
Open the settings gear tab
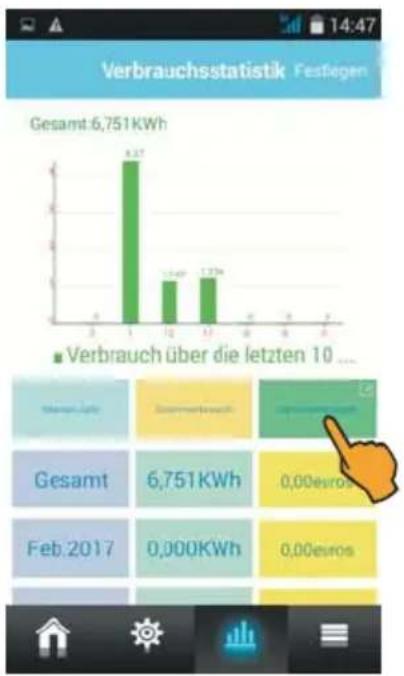147,634
